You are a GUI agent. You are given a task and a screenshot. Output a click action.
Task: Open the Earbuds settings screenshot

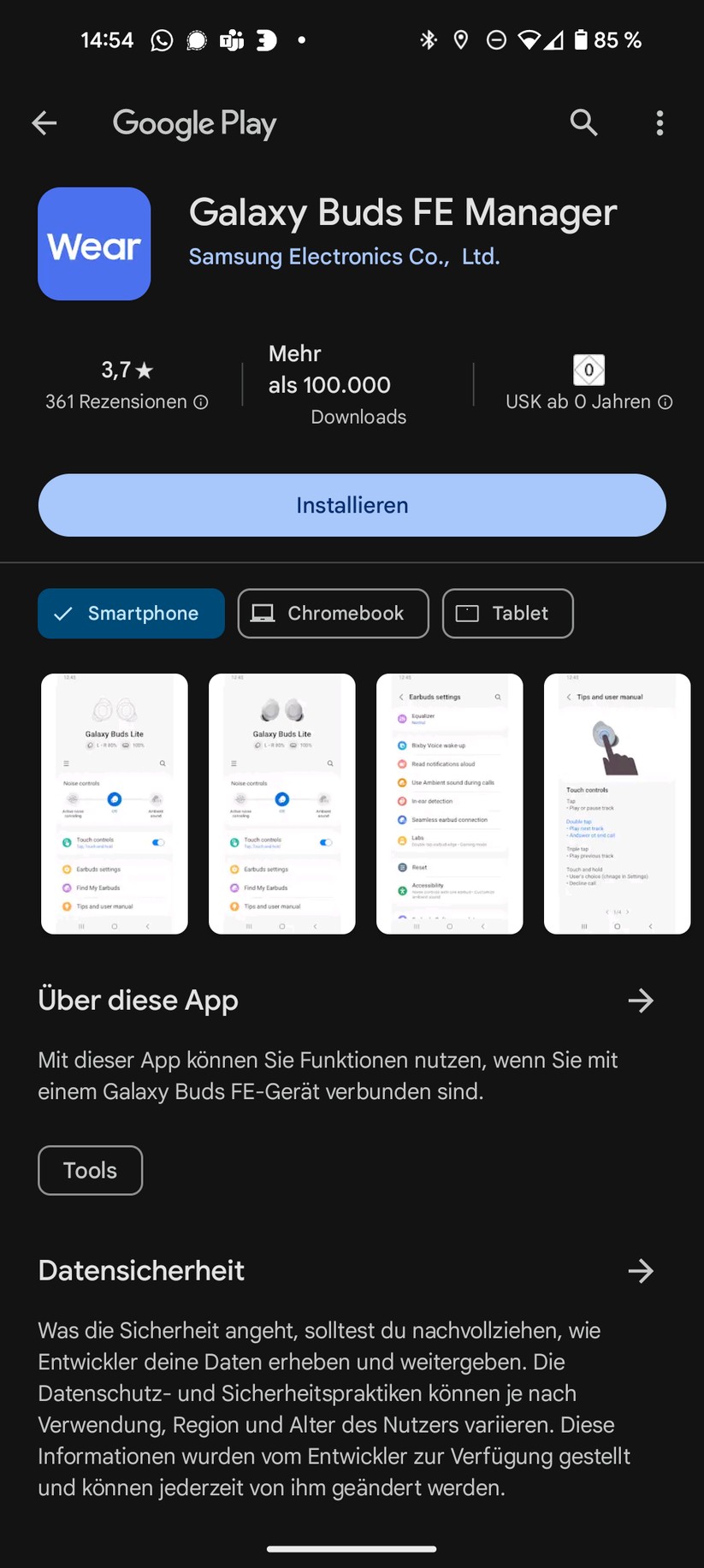(449, 803)
